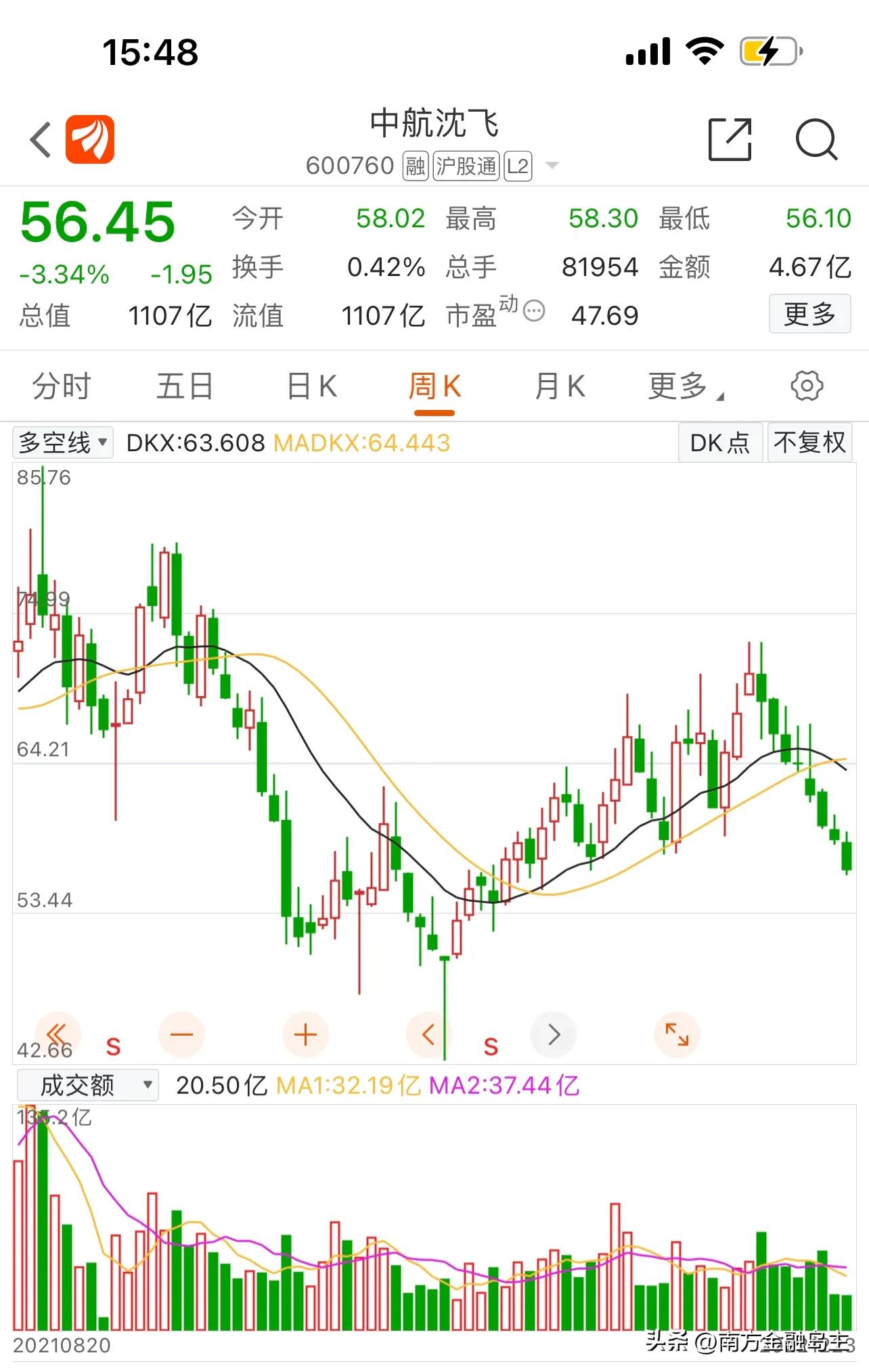Switch to the 五日 chart tab
Image resolution: width=869 pixels, height=1372 pixels.
pos(185,387)
